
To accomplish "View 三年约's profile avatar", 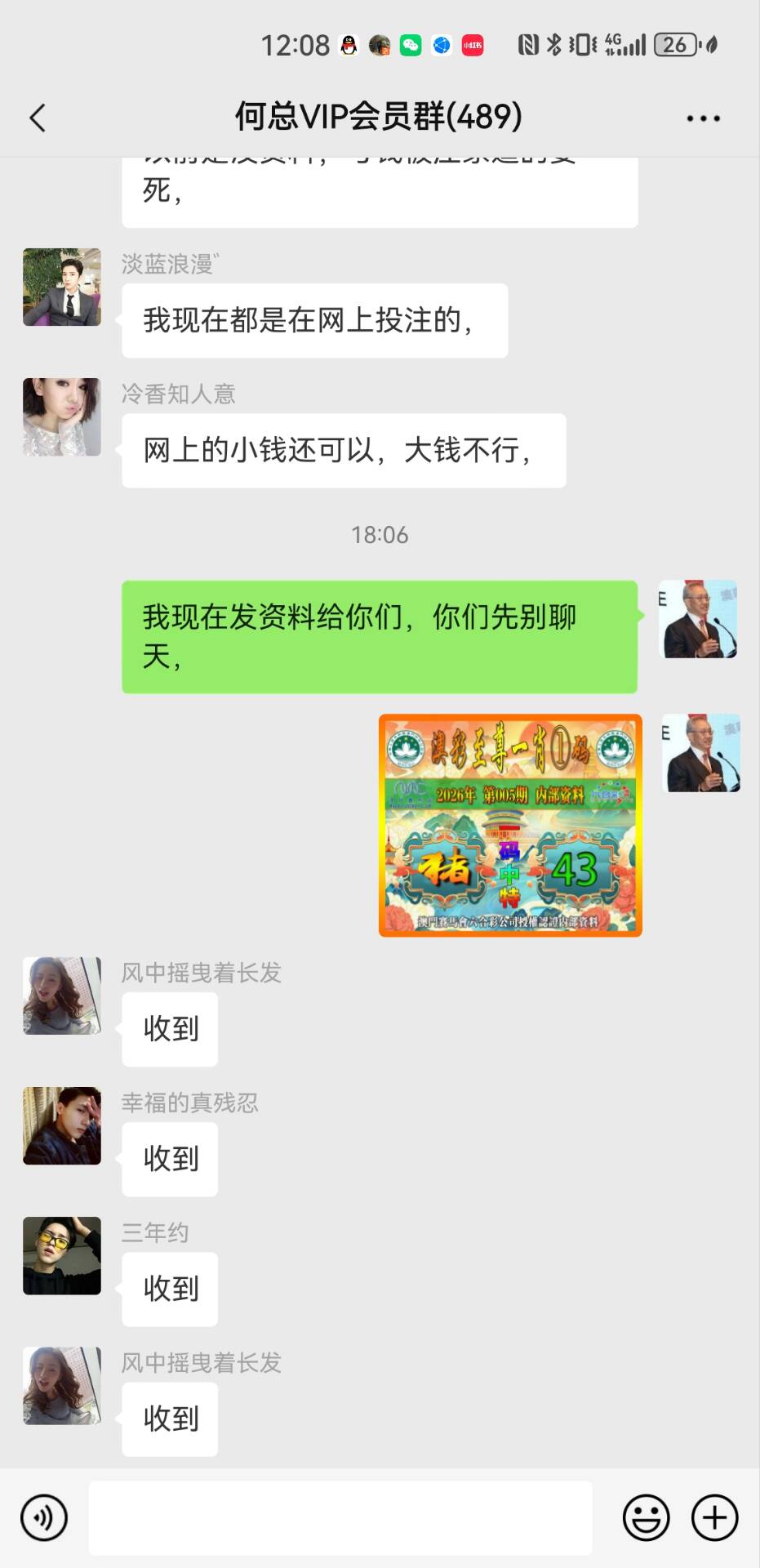I will [62, 1255].
